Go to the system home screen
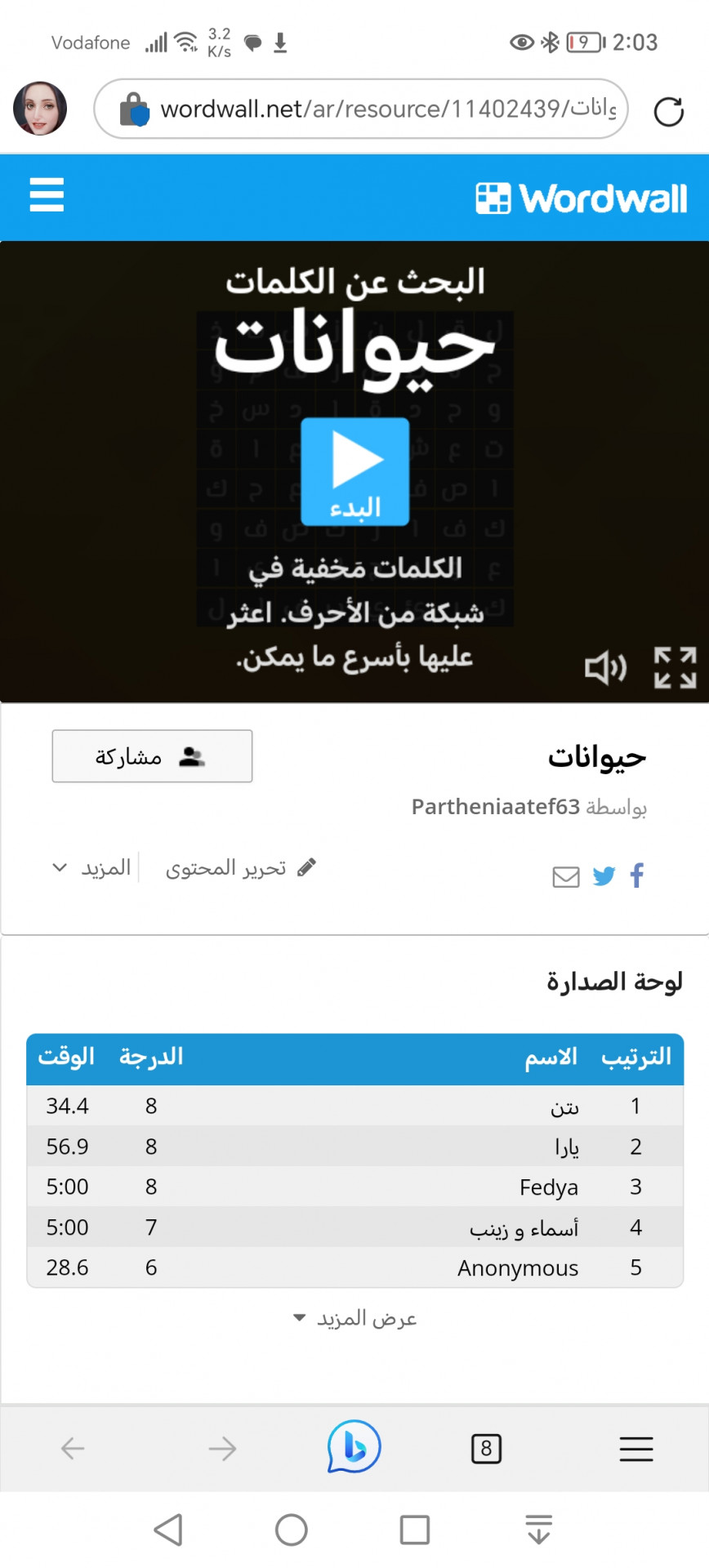The height and width of the screenshot is (1568, 709). tap(292, 1530)
